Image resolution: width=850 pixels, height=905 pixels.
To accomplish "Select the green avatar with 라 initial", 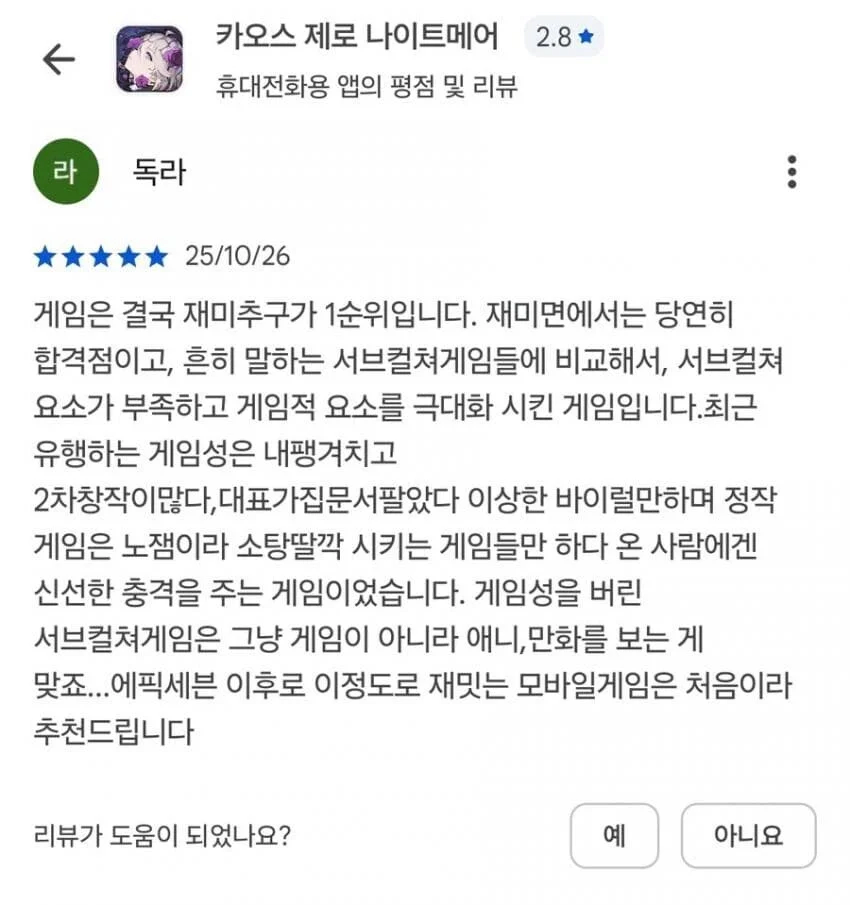I will pyautogui.click(x=65, y=169).
